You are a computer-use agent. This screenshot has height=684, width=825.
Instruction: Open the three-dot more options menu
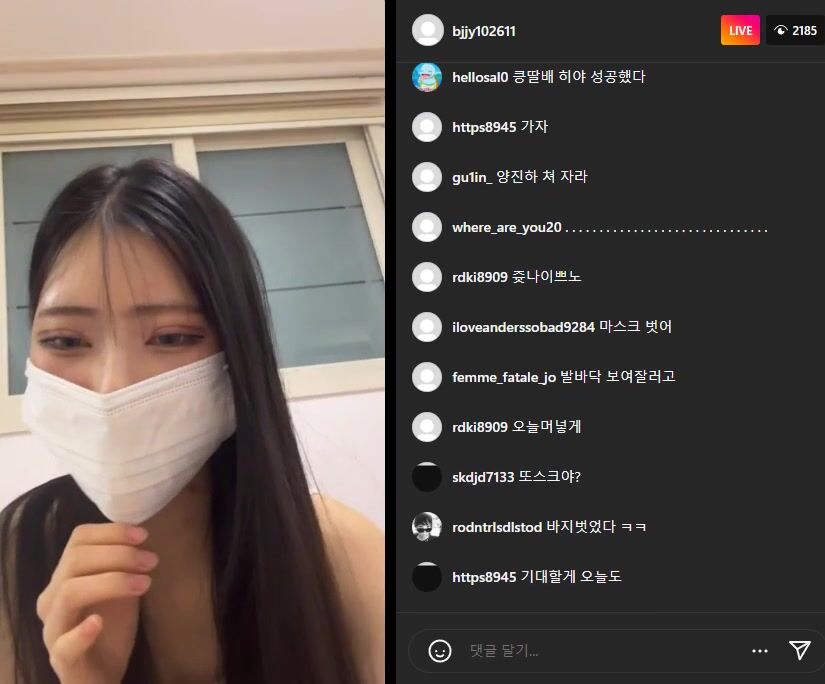[760, 651]
